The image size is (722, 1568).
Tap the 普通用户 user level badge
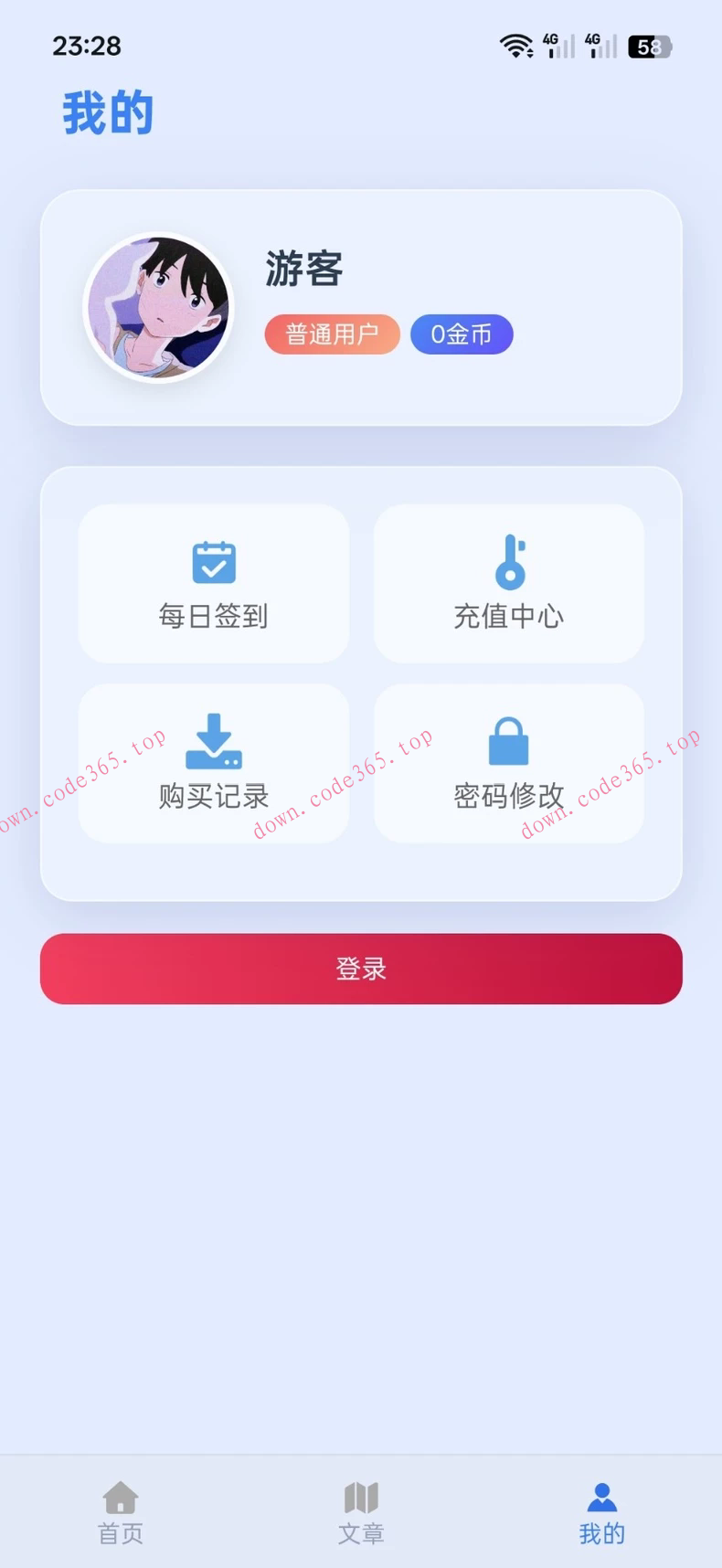point(332,334)
